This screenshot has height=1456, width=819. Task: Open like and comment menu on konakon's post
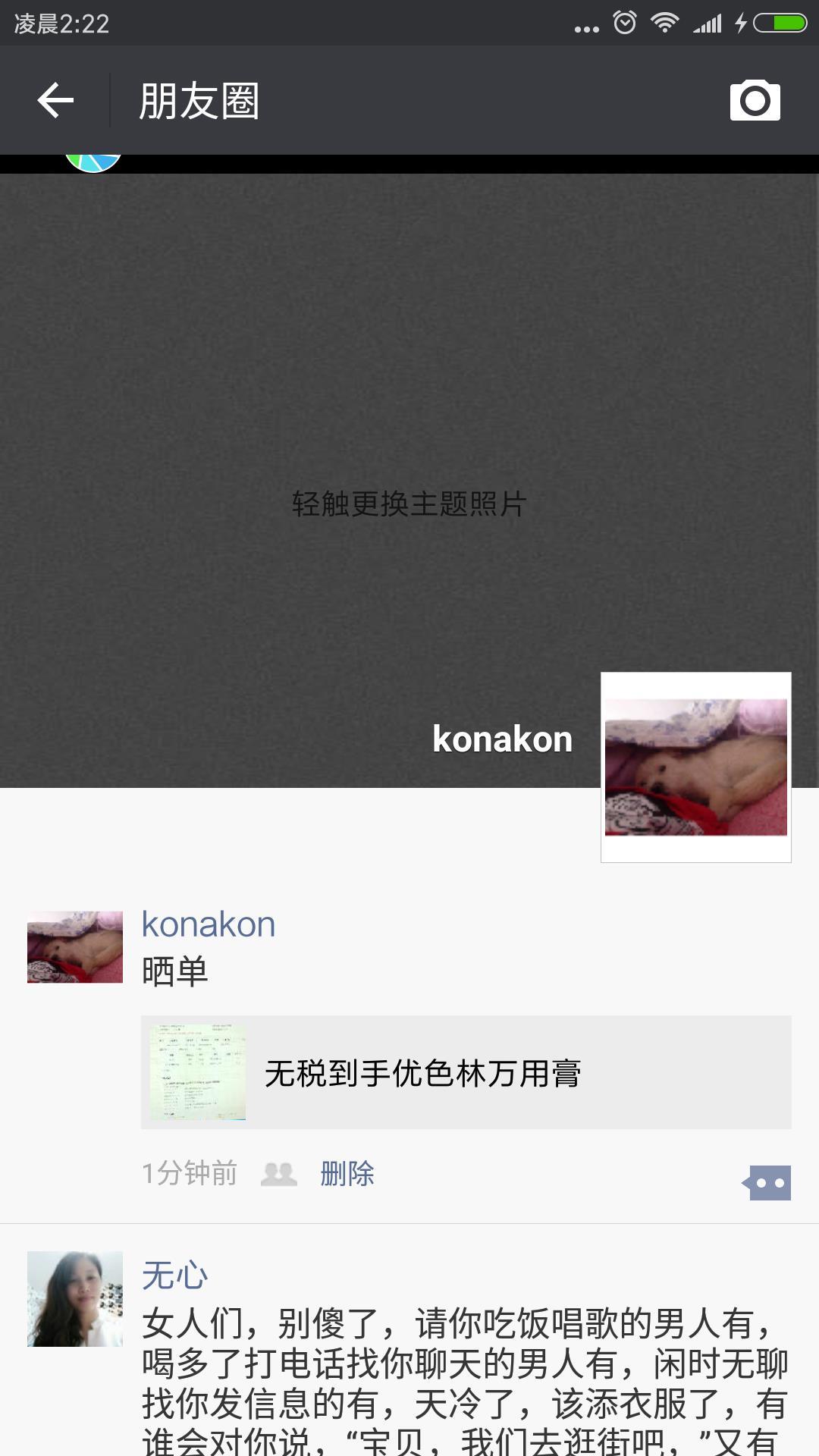(x=767, y=1182)
